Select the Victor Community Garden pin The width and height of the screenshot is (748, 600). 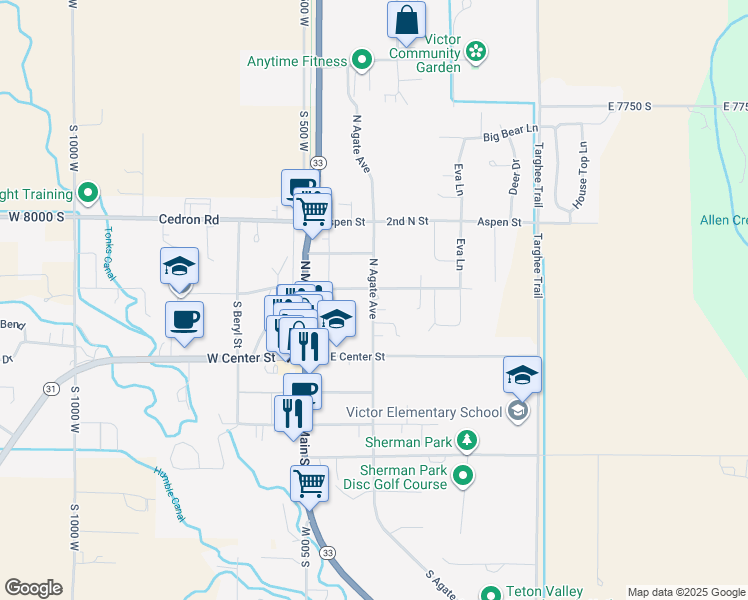click(x=476, y=51)
